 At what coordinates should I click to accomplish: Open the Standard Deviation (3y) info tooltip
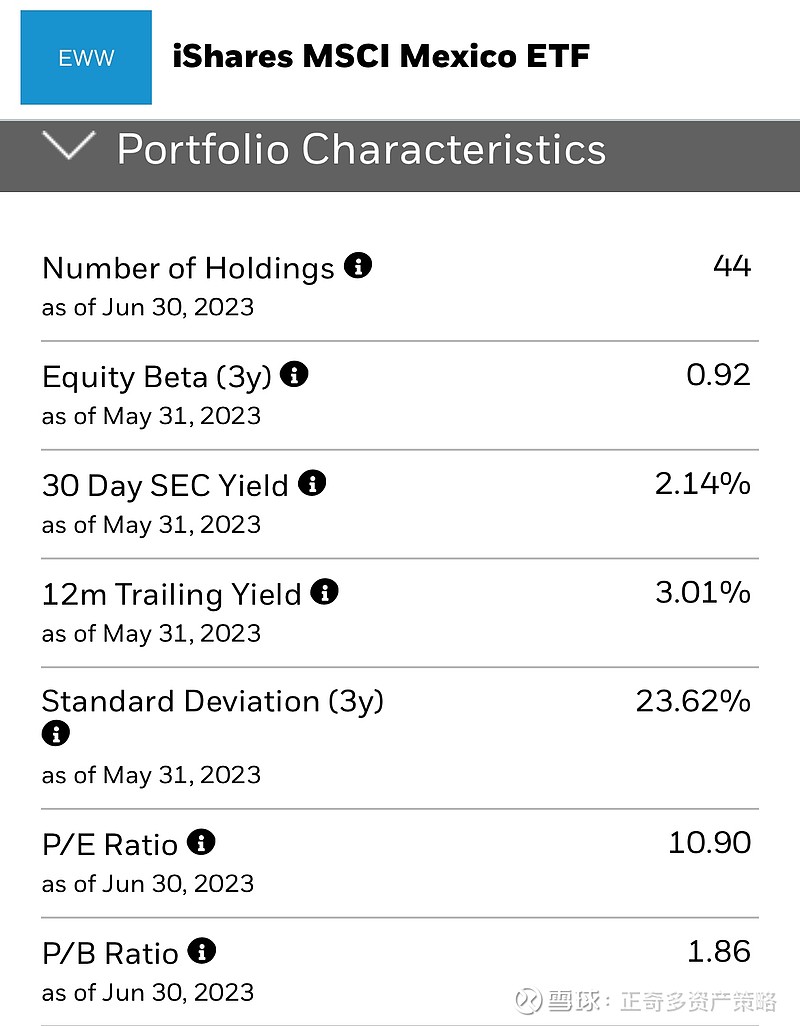[x=56, y=733]
